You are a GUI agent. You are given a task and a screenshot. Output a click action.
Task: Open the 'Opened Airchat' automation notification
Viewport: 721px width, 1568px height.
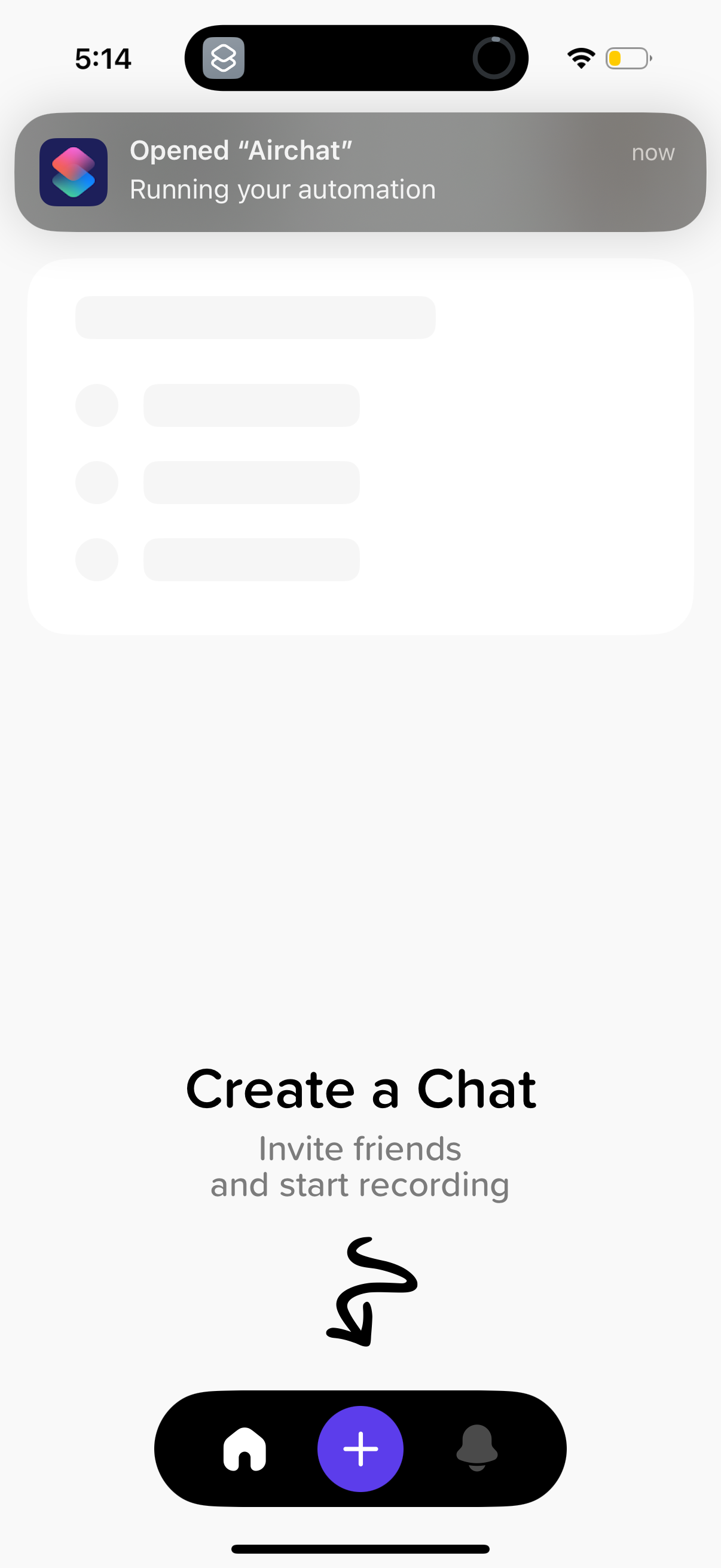tap(360, 172)
